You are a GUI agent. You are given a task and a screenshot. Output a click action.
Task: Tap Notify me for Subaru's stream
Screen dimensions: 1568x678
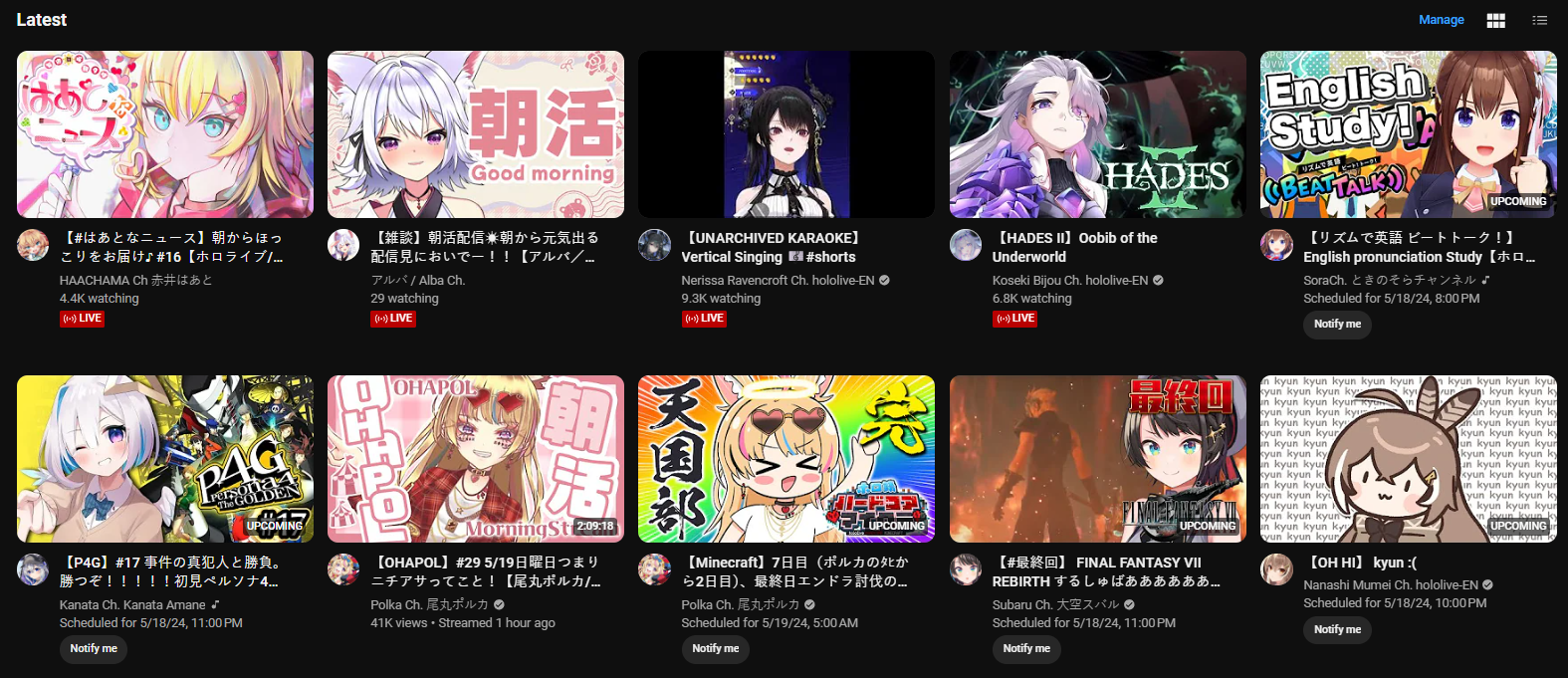pyautogui.click(x=1026, y=649)
